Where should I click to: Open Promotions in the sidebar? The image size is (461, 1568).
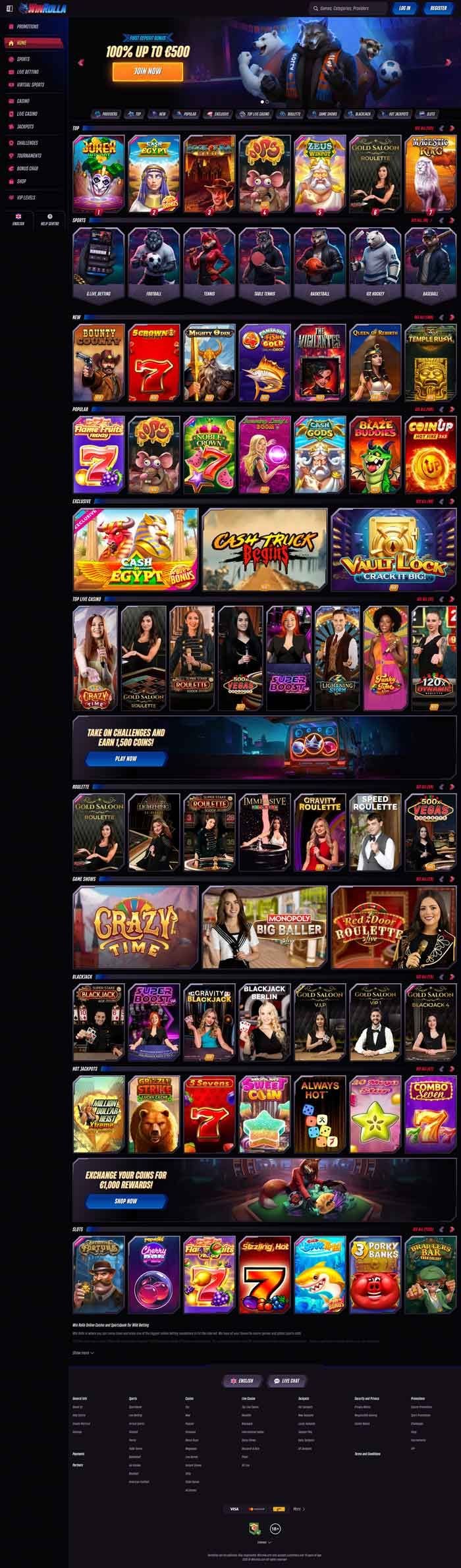coord(28,26)
